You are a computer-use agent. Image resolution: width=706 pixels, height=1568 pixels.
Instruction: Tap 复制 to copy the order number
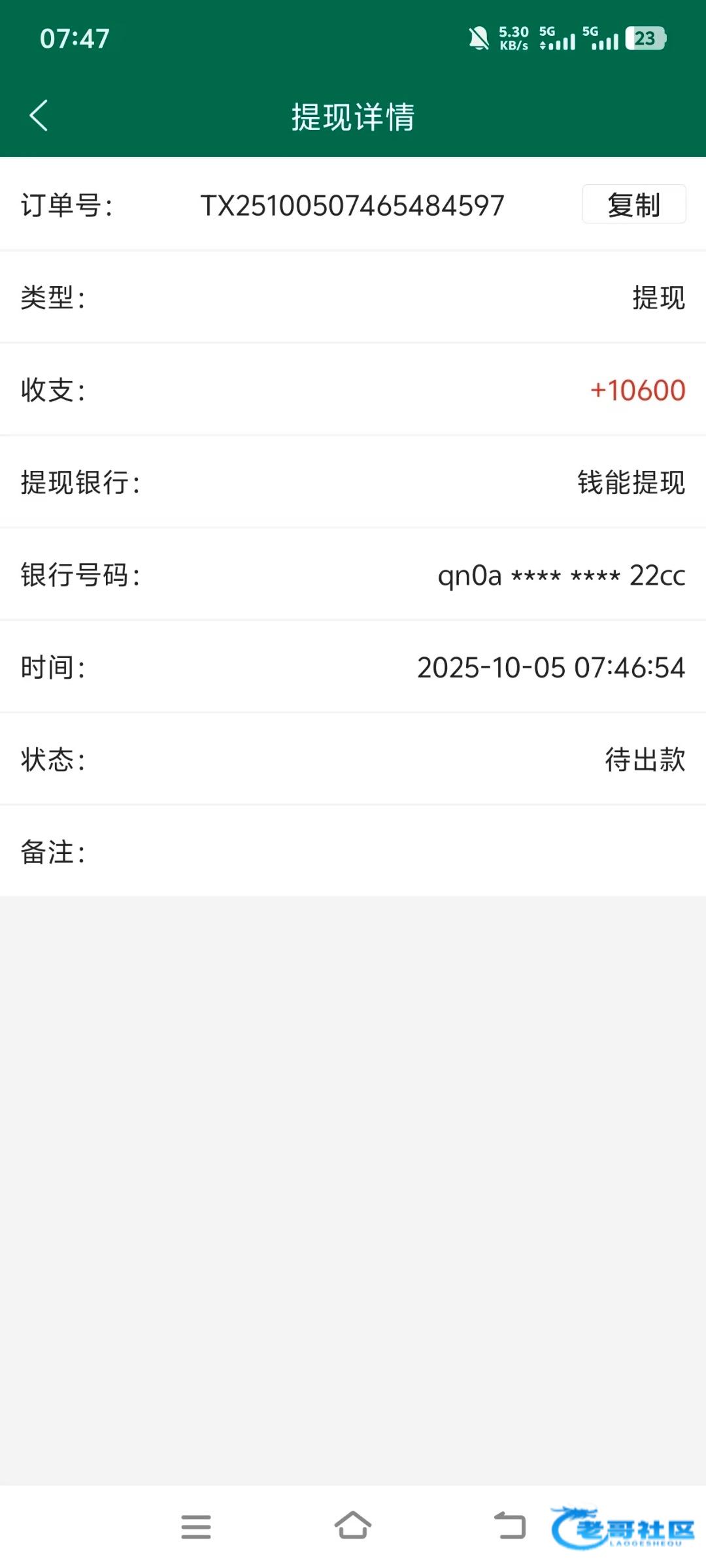(633, 204)
